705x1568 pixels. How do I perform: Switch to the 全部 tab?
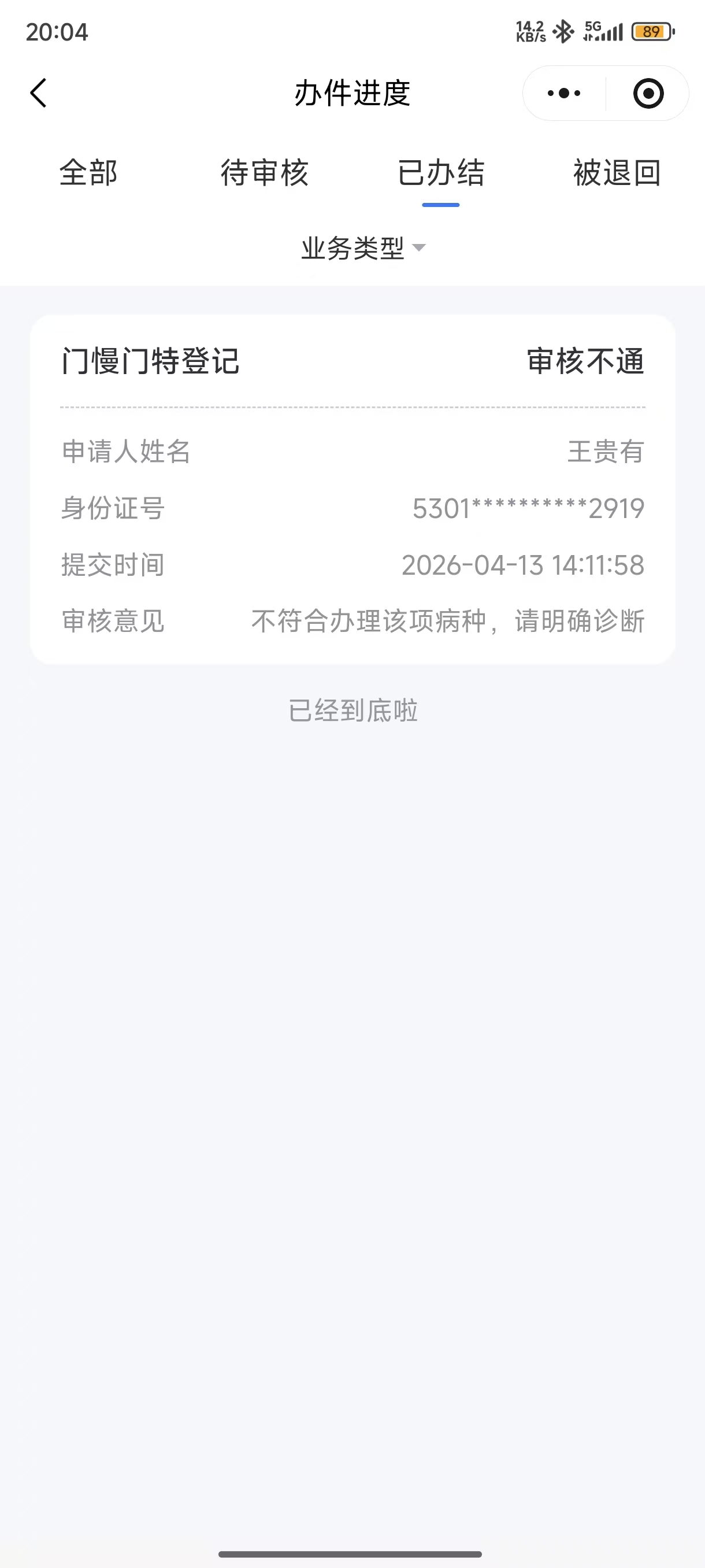88,173
